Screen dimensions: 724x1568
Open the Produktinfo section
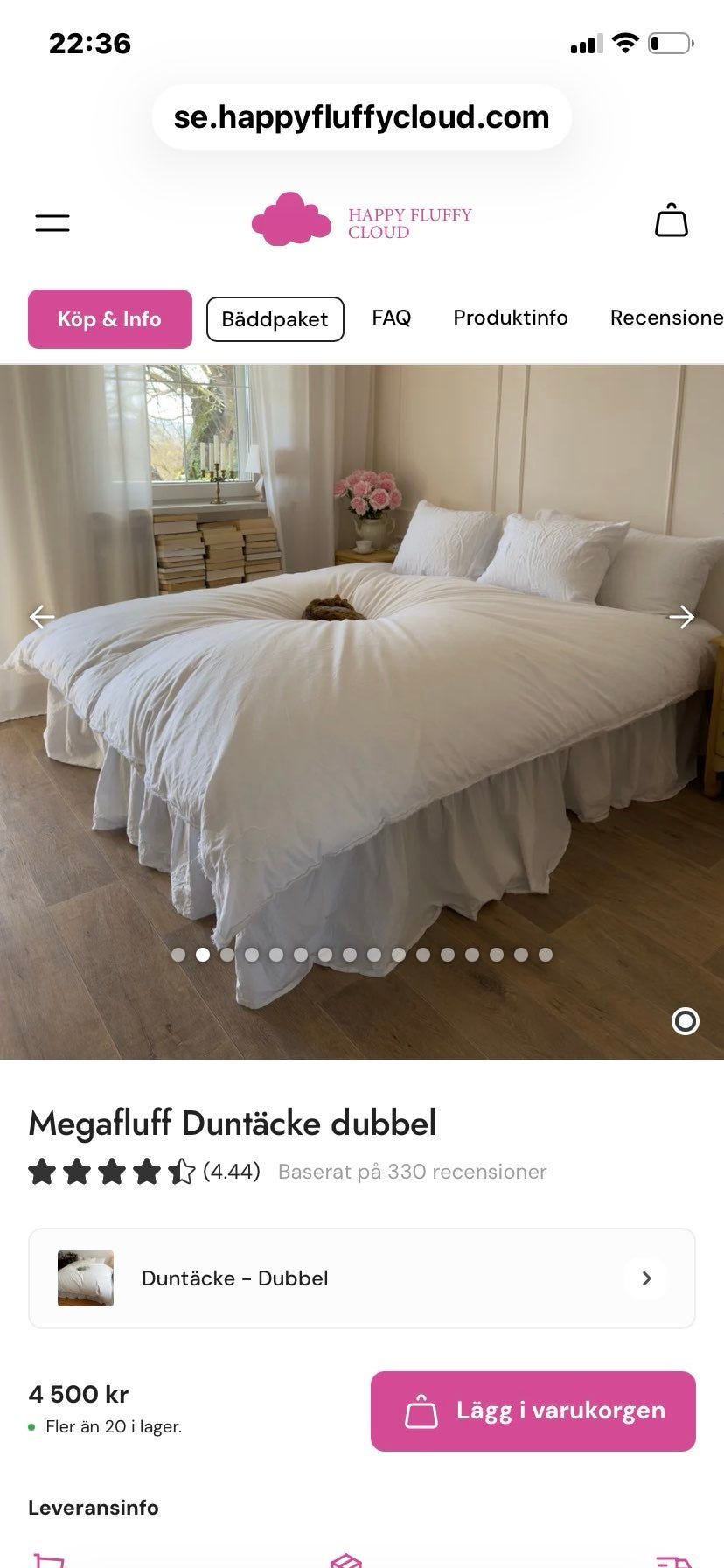point(510,318)
